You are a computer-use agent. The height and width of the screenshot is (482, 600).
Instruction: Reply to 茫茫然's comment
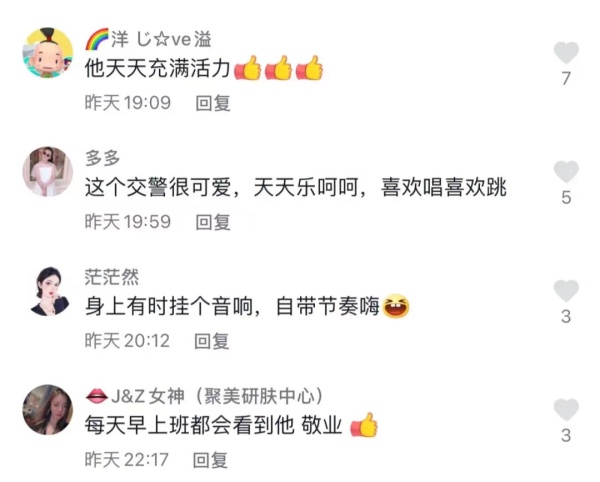coord(212,341)
